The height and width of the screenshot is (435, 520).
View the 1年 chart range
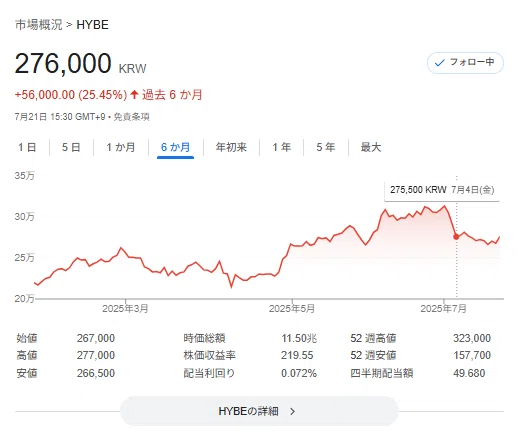pos(282,147)
